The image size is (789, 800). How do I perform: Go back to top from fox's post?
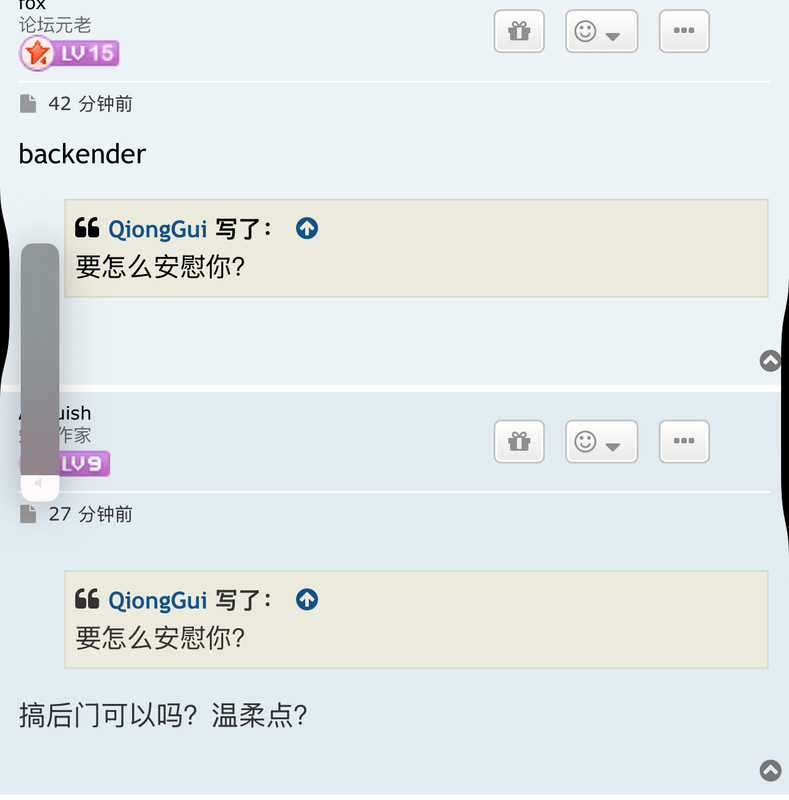point(770,361)
